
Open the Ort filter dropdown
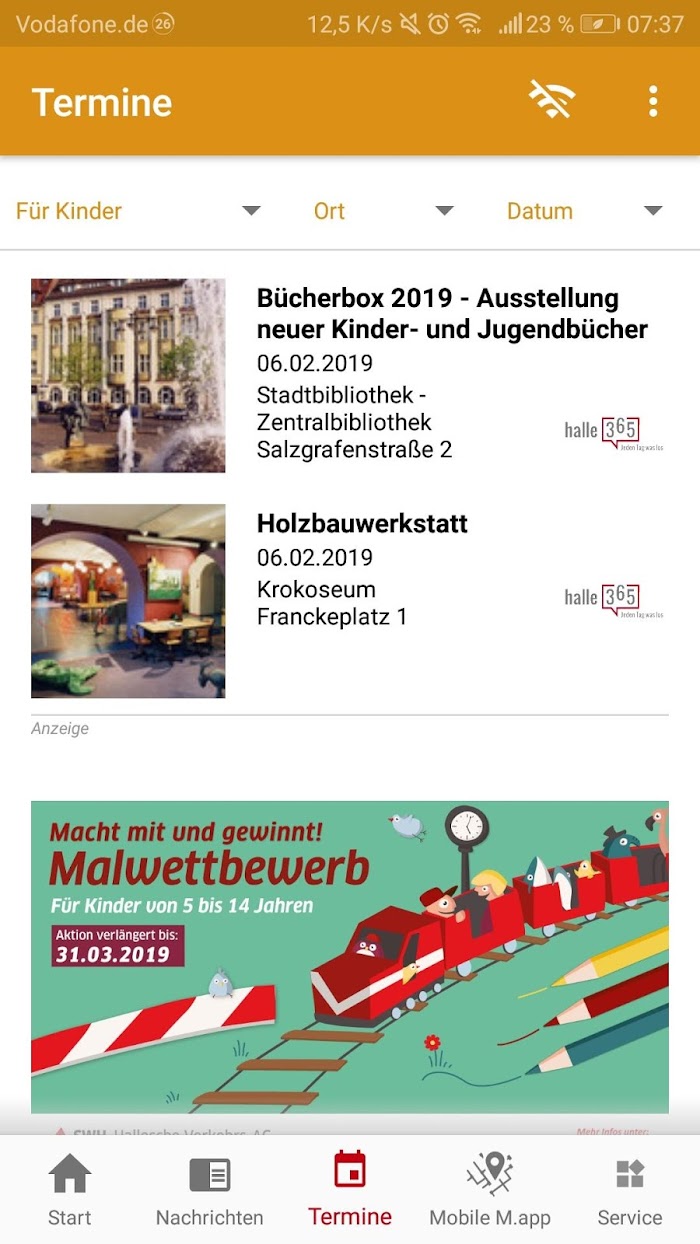point(384,211)
